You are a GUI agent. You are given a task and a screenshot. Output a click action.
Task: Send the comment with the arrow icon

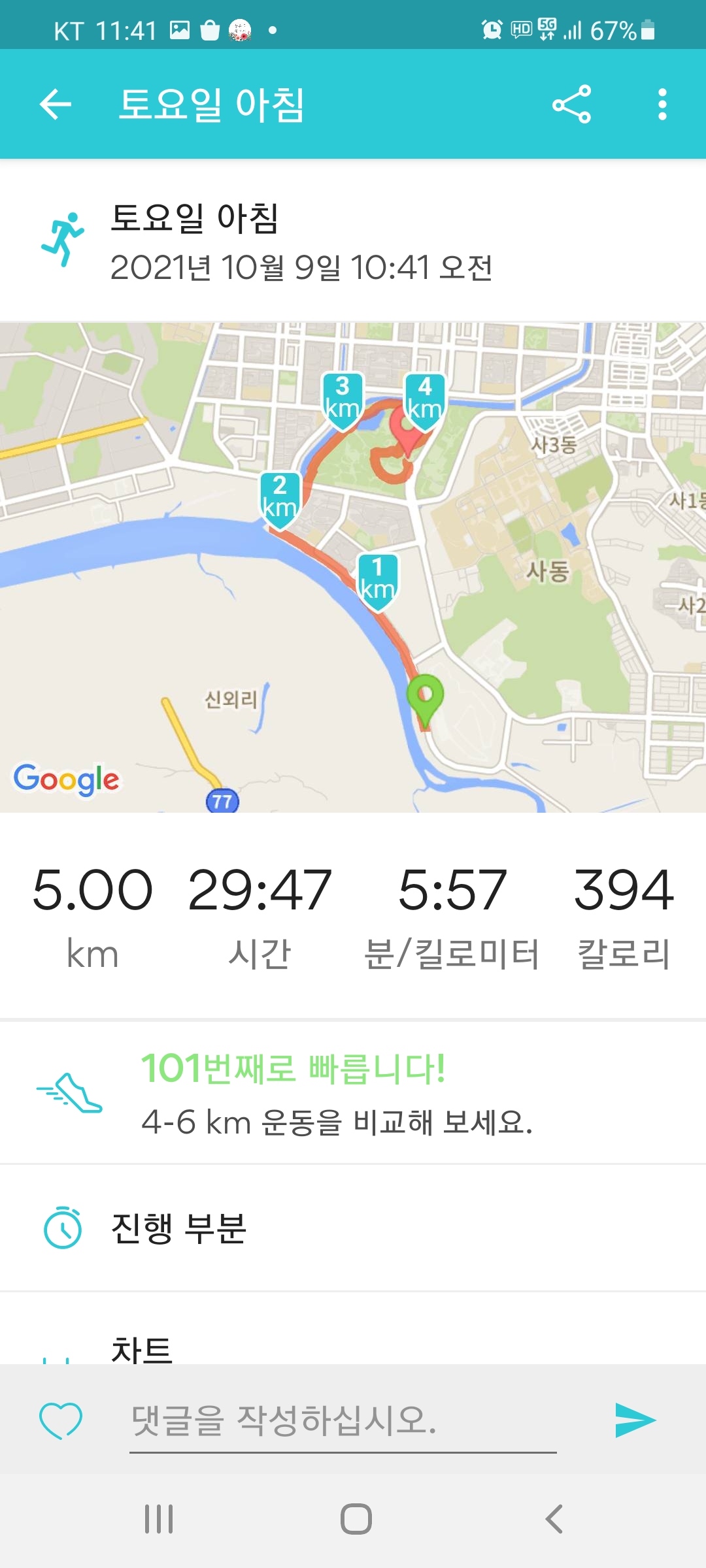(x=635, y=1420)
